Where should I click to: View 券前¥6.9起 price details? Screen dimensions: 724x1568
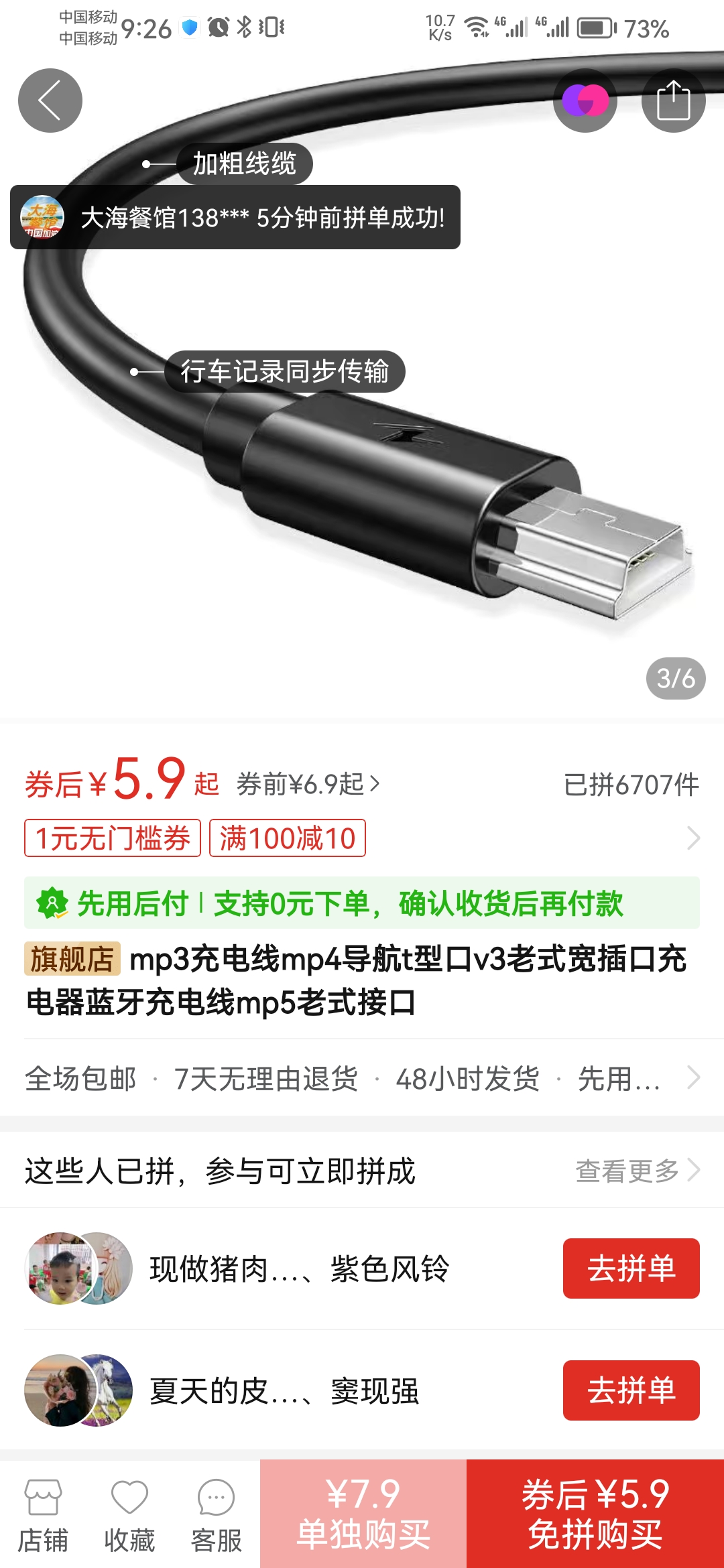tap(308, 784)
